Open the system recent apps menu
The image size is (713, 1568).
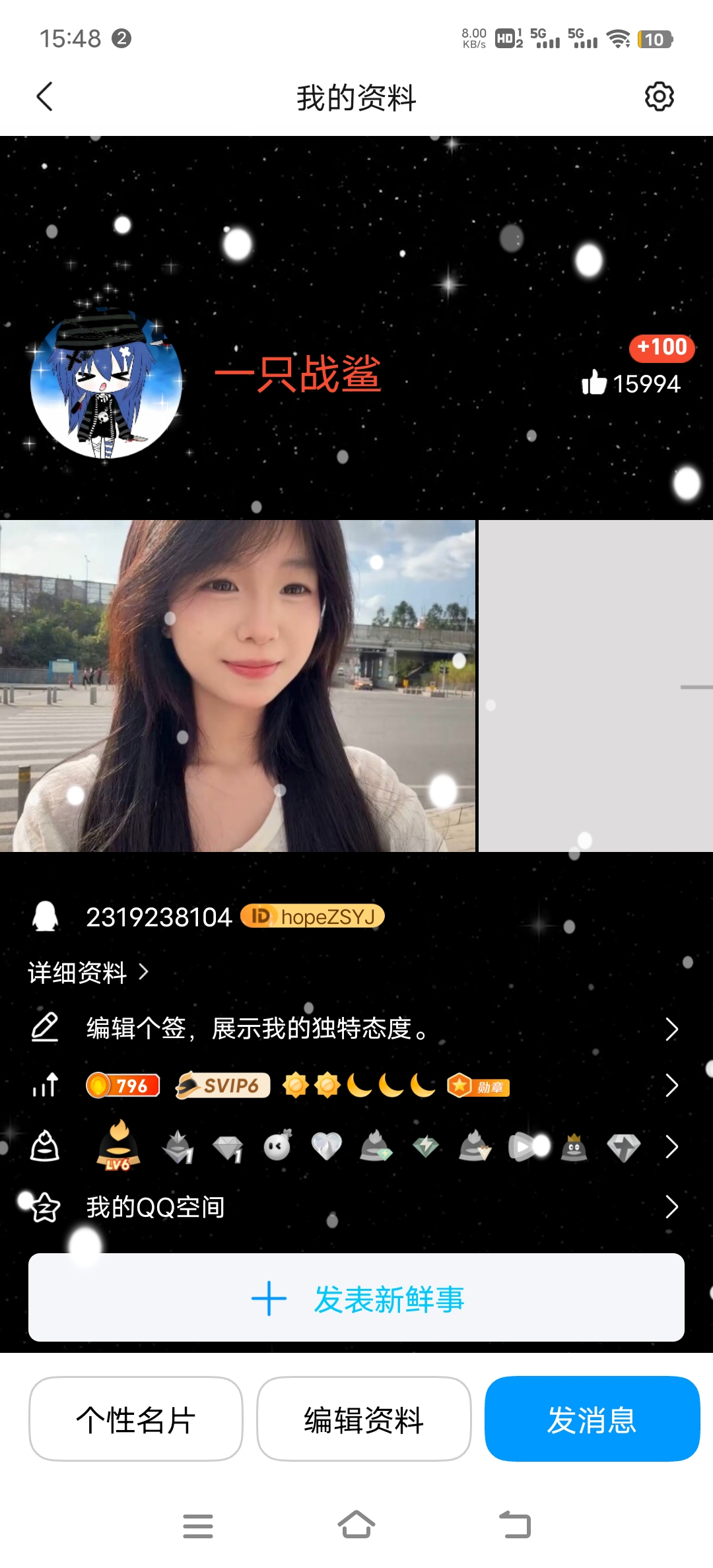[198, 1526]
